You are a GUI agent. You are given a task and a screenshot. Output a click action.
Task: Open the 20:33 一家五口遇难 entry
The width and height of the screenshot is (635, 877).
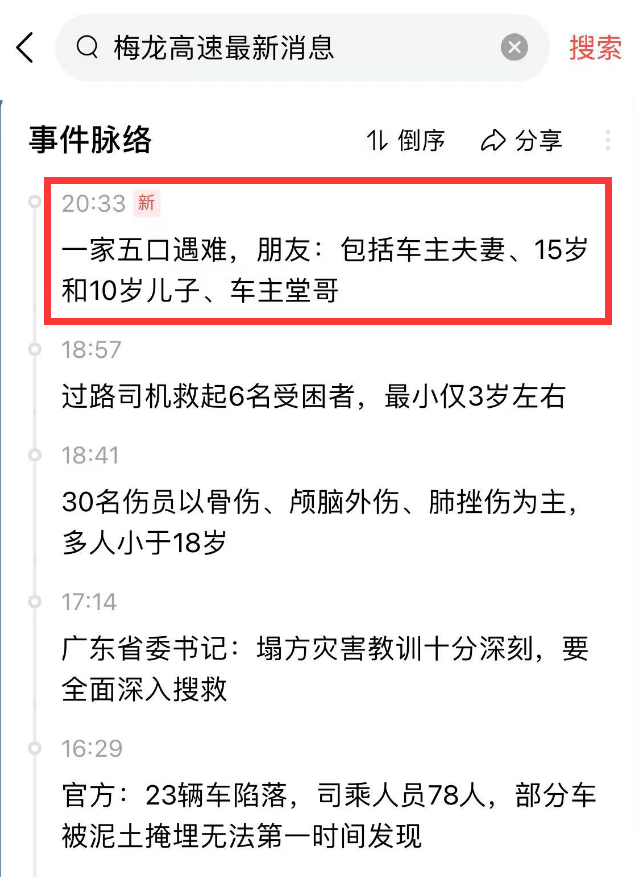coord(328,251)
